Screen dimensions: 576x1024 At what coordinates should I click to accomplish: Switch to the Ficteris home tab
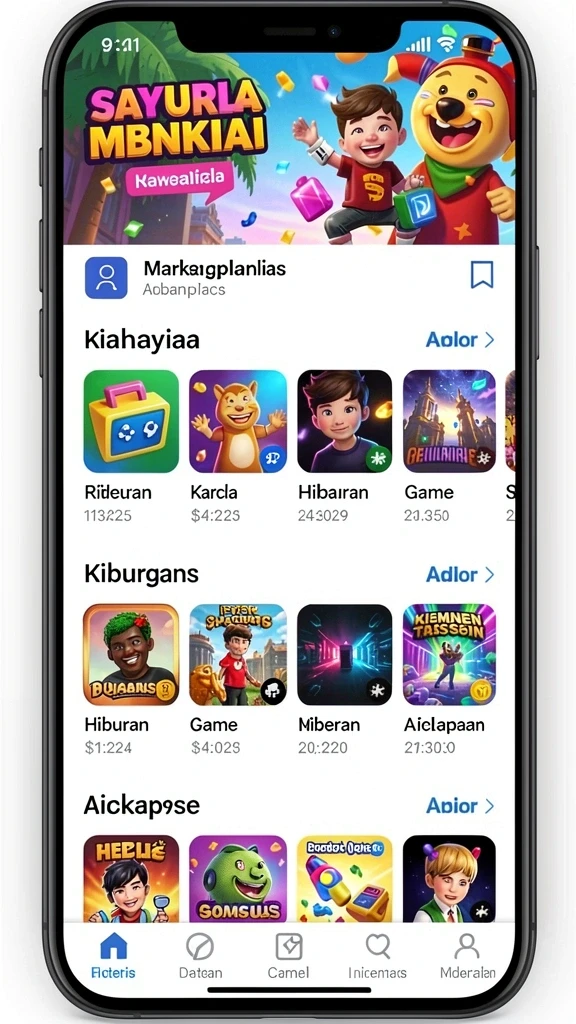[114, 955]
